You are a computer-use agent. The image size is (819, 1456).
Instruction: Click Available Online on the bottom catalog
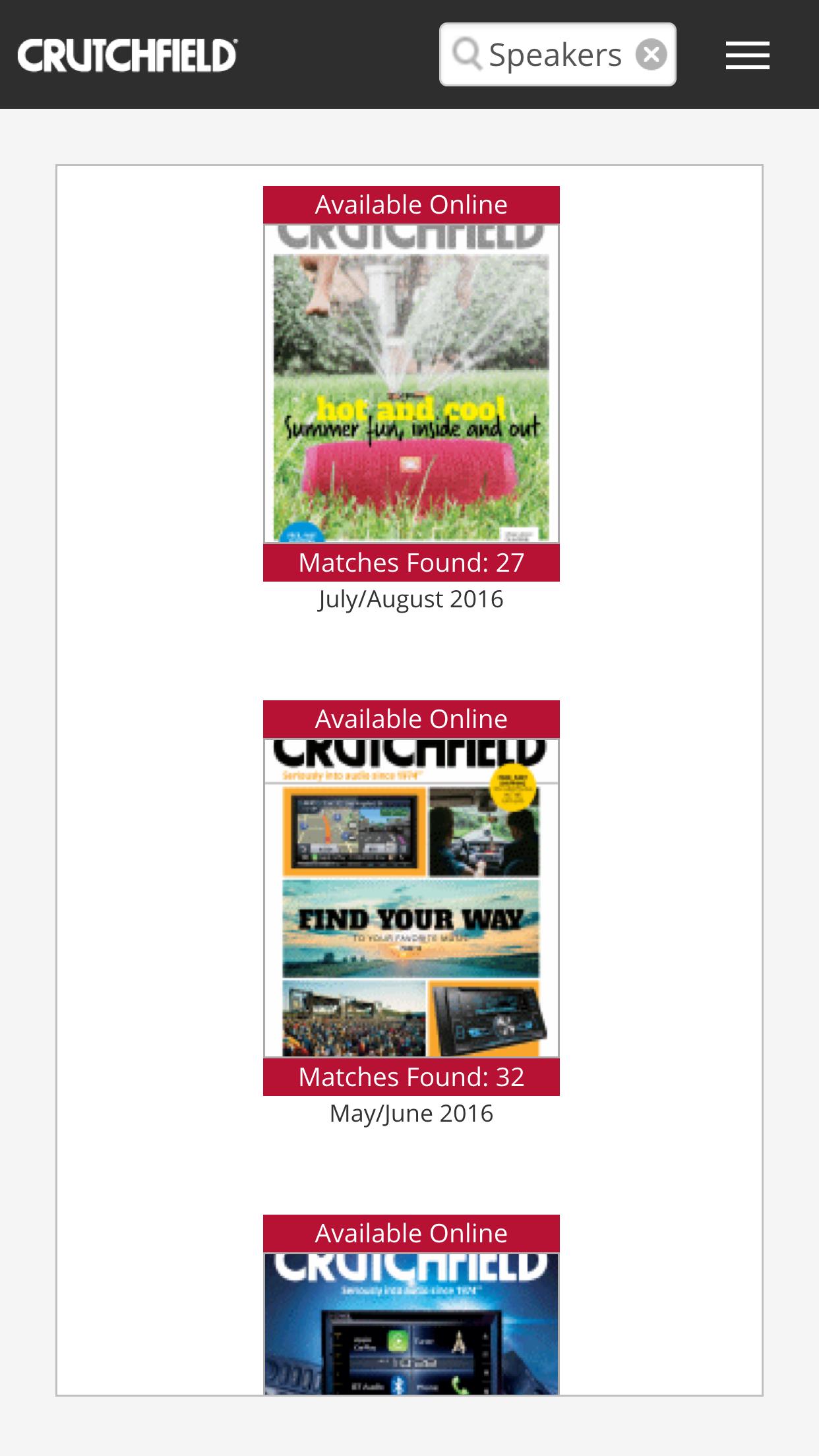point(411,1232)
